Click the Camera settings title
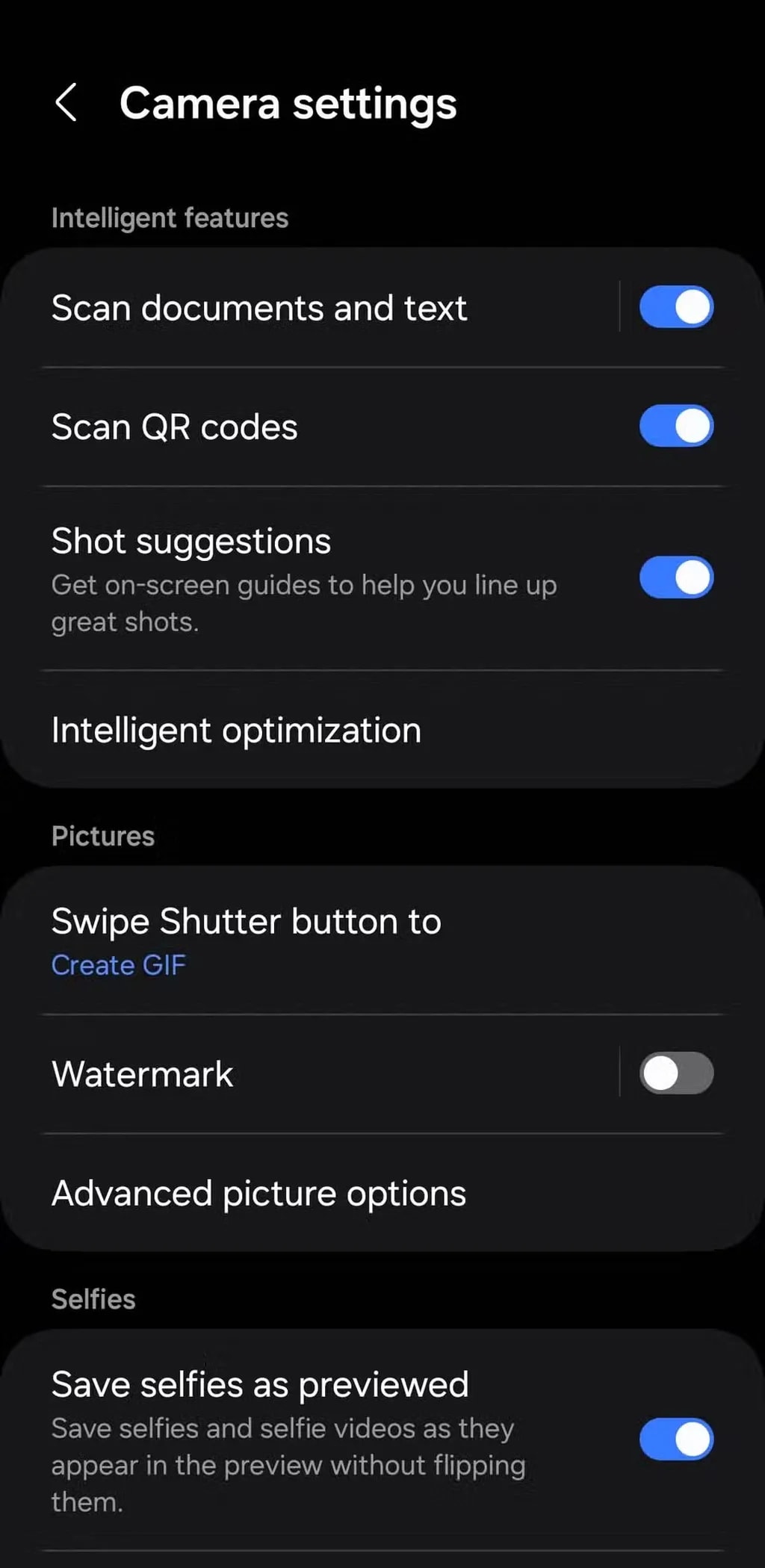 tap(290, 102)
